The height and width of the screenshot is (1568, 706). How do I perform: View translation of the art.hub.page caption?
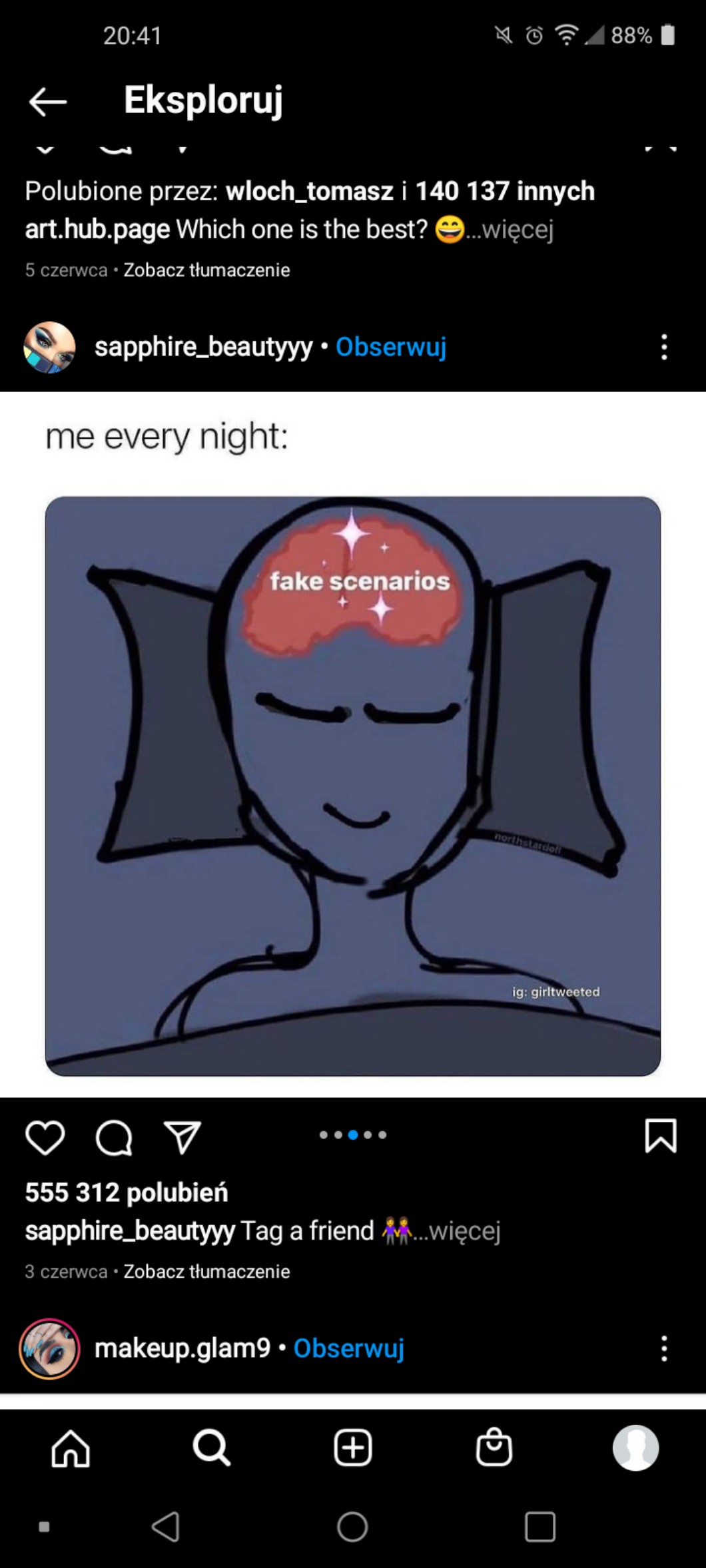point(206,270)
